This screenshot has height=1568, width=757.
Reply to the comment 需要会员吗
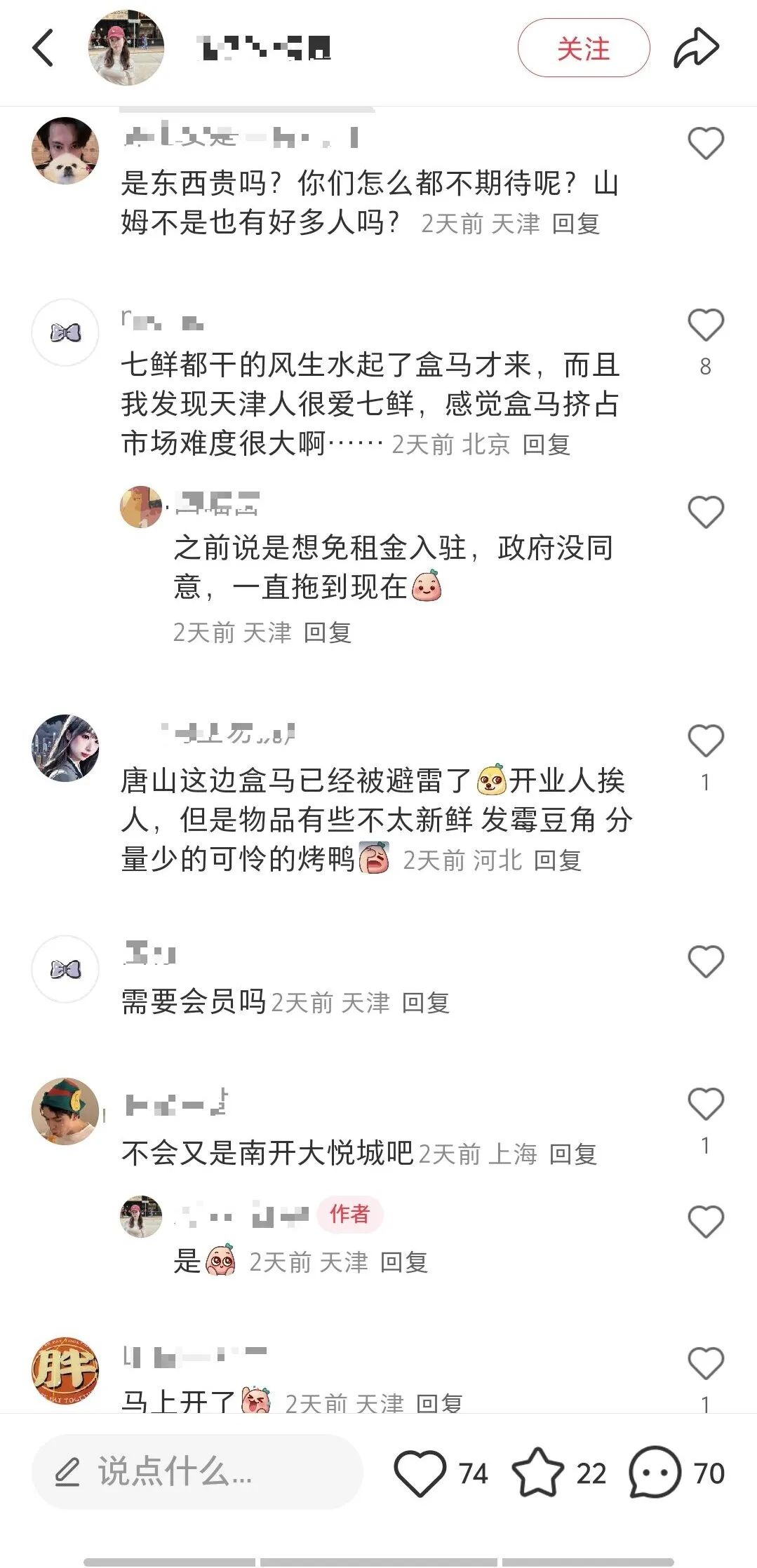pos(425,1003)
